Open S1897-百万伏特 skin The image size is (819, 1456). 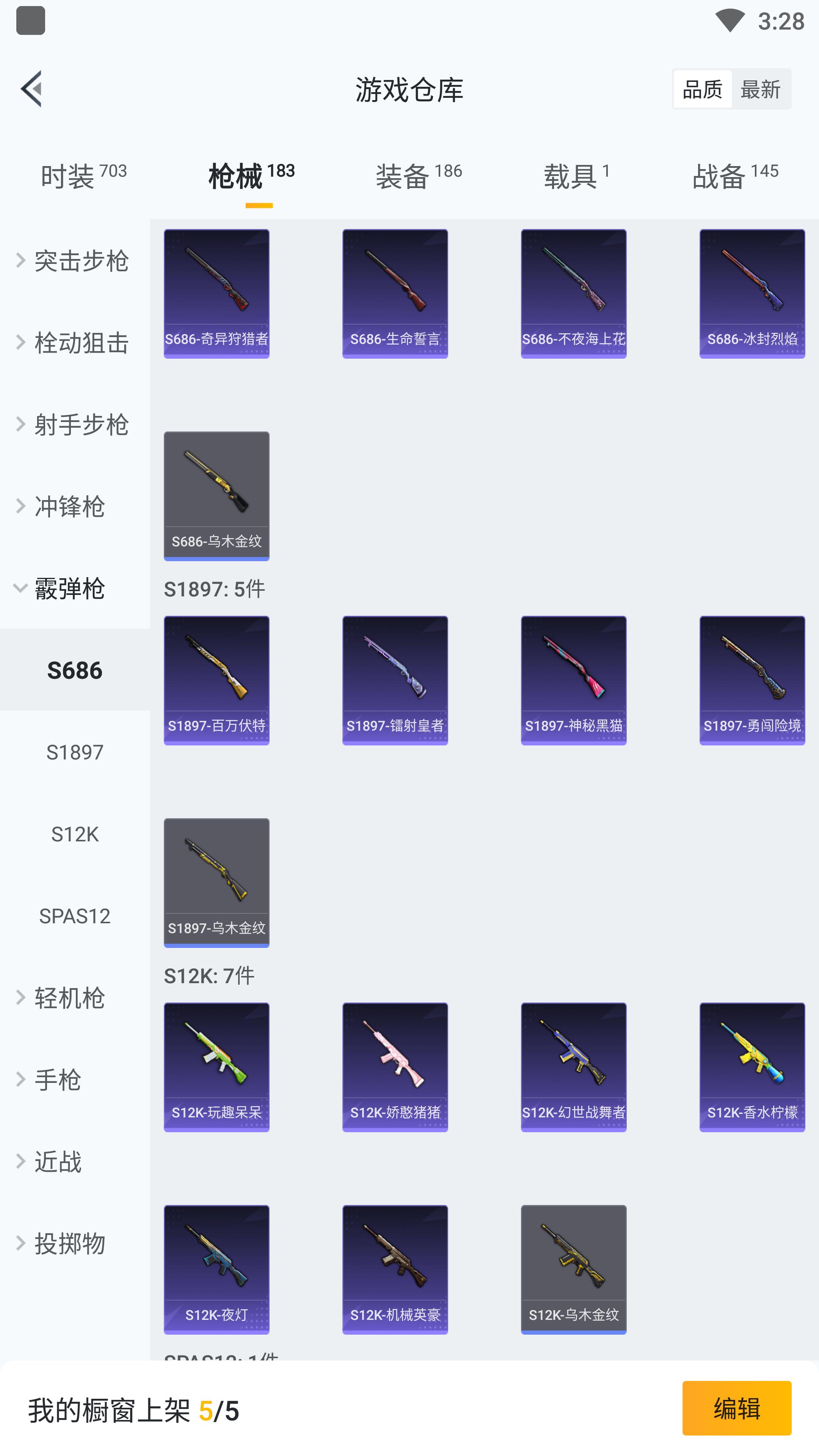(217, 680)
